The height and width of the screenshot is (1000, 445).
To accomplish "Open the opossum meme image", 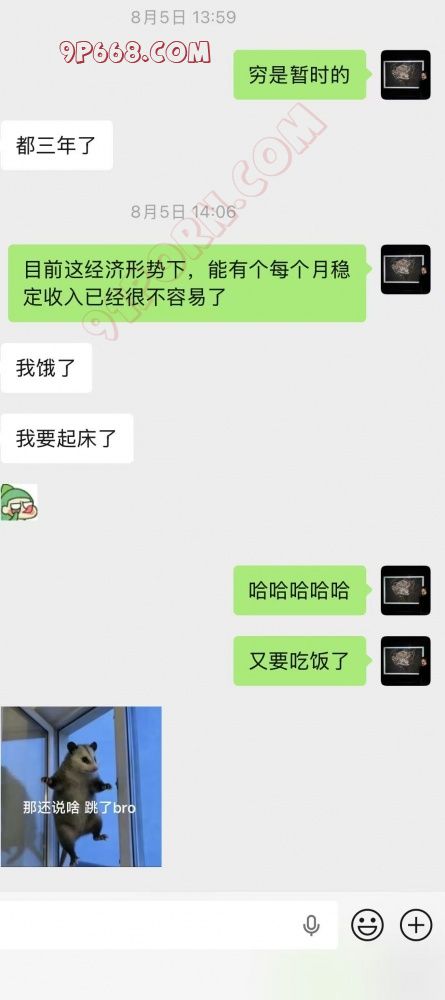I will tap(81, 786).
